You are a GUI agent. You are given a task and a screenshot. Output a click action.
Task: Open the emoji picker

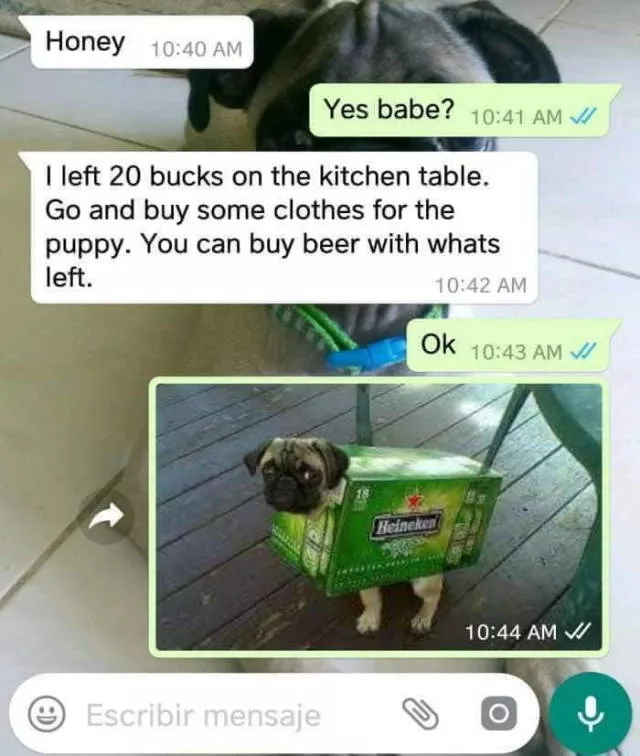[43, 714]
